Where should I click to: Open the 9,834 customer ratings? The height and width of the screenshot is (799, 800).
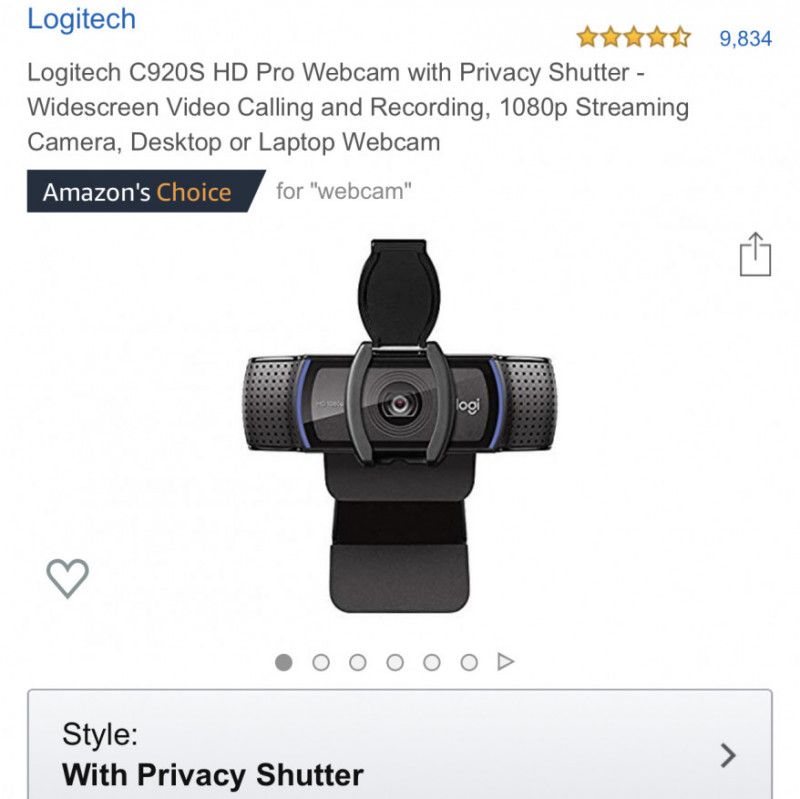click(x=745, y=38)
